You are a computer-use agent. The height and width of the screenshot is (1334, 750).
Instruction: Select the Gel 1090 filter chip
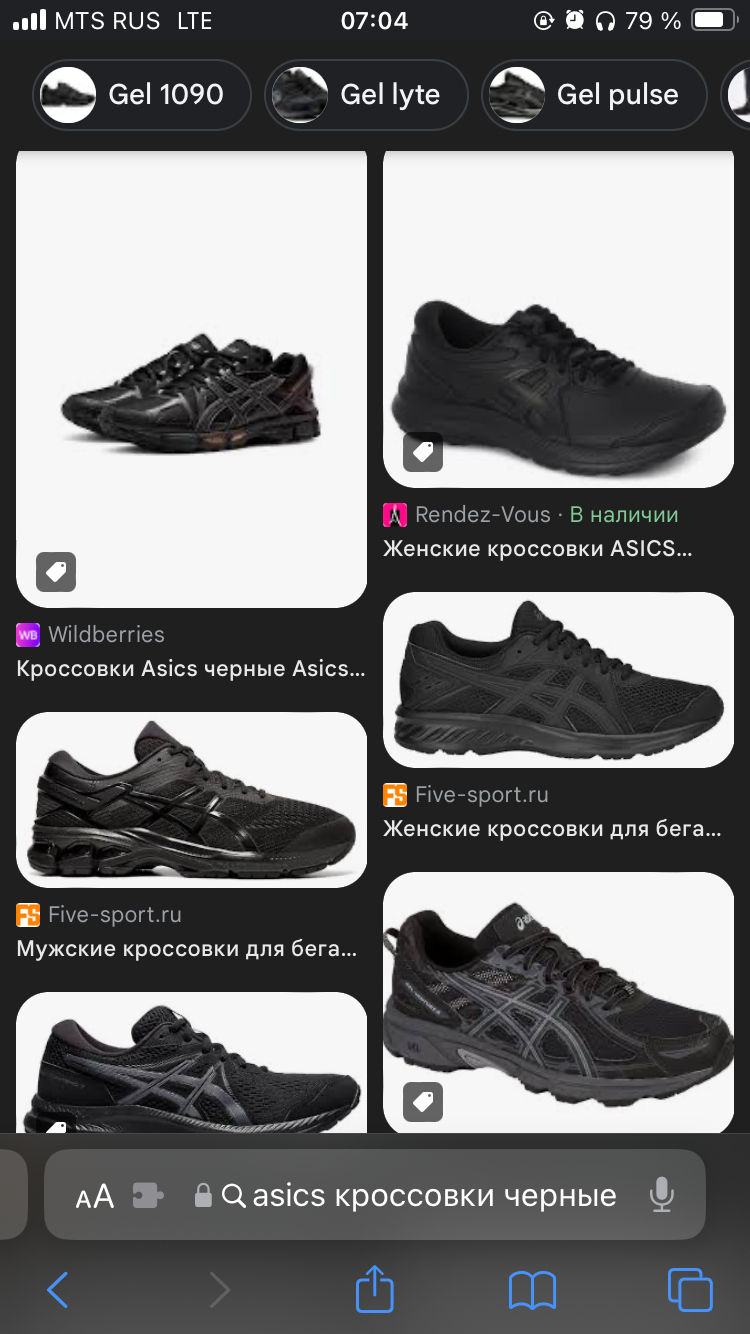[x=141, y=95]
